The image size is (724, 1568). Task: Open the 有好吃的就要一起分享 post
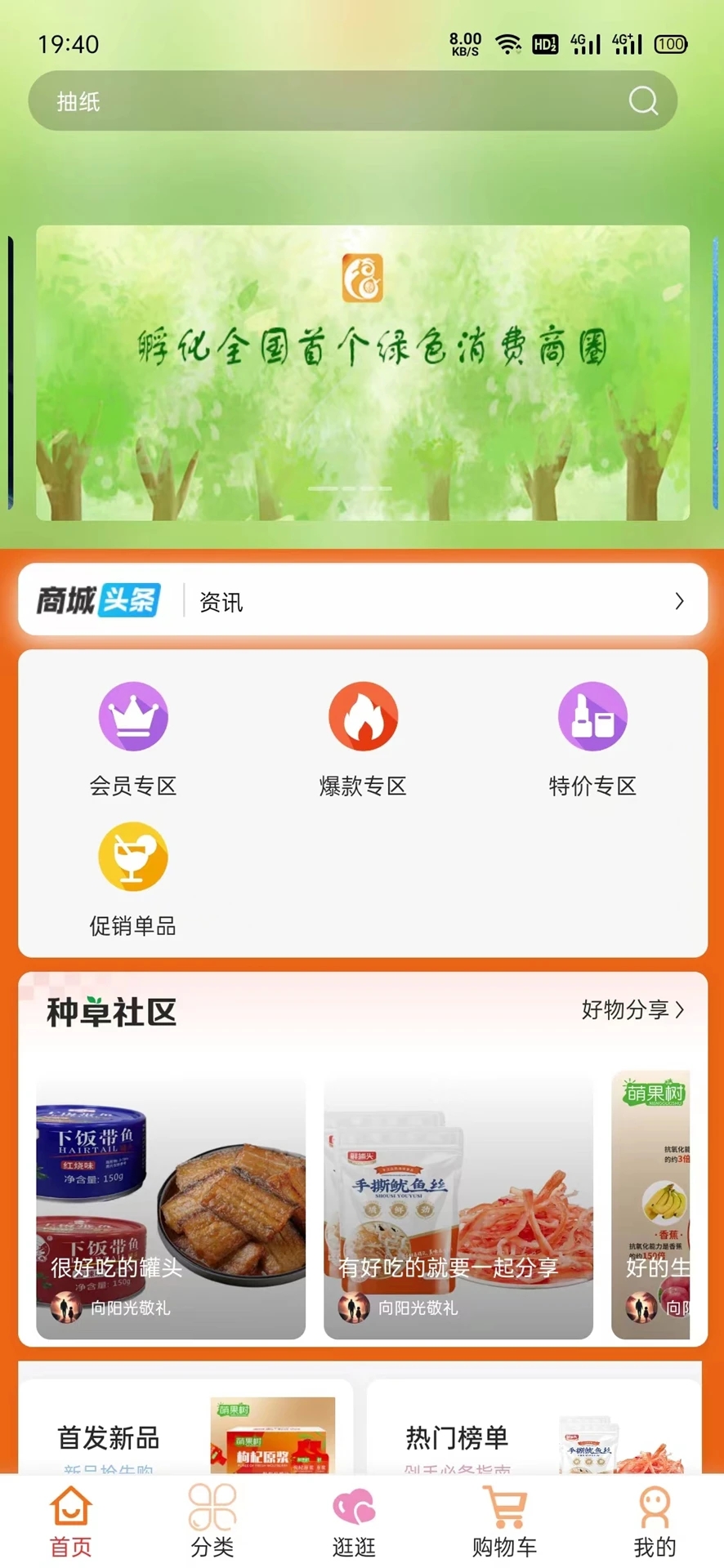click(x=458, y=1207)
